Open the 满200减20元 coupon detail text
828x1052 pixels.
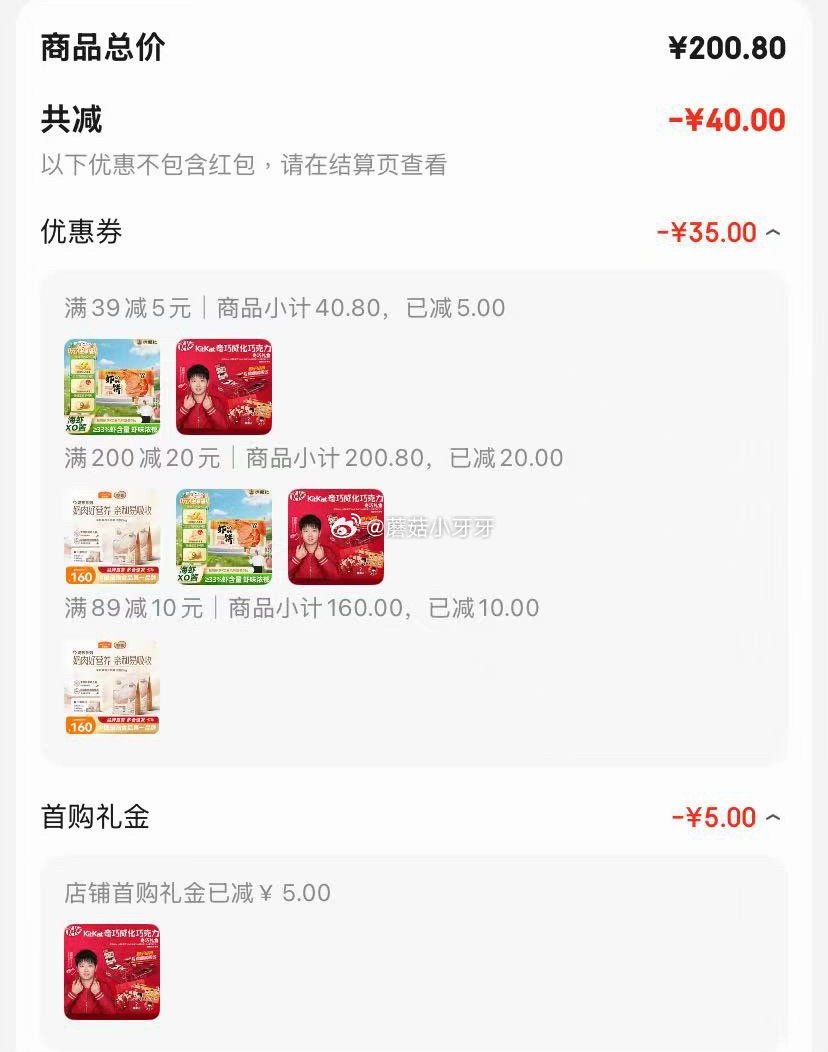(x=310, y=458)
